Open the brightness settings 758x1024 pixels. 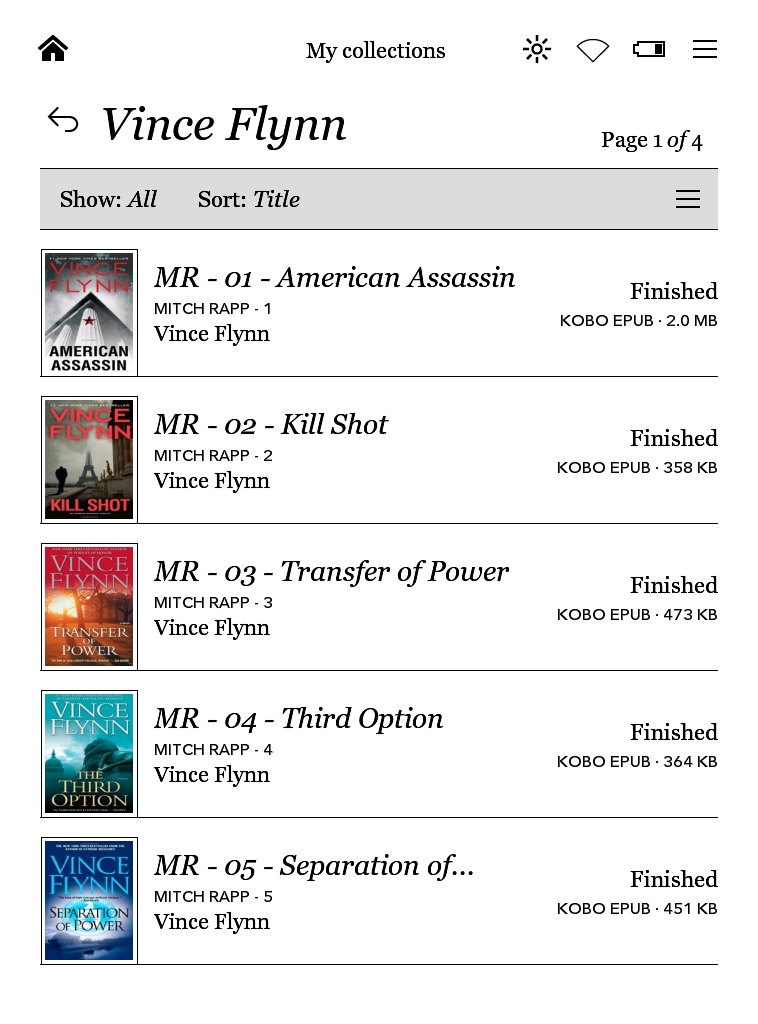pos(537,49)
